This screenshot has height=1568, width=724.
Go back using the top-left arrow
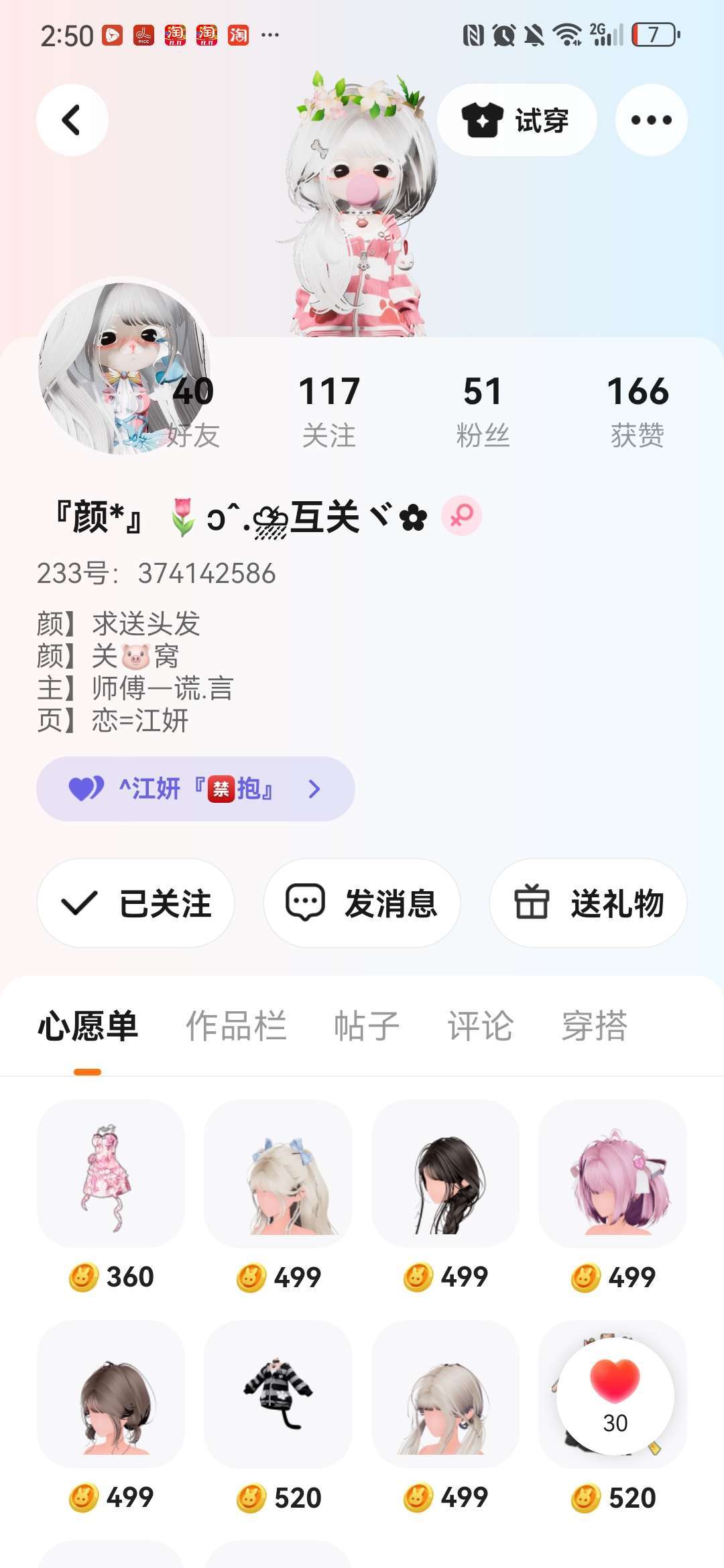pos(72,121)
